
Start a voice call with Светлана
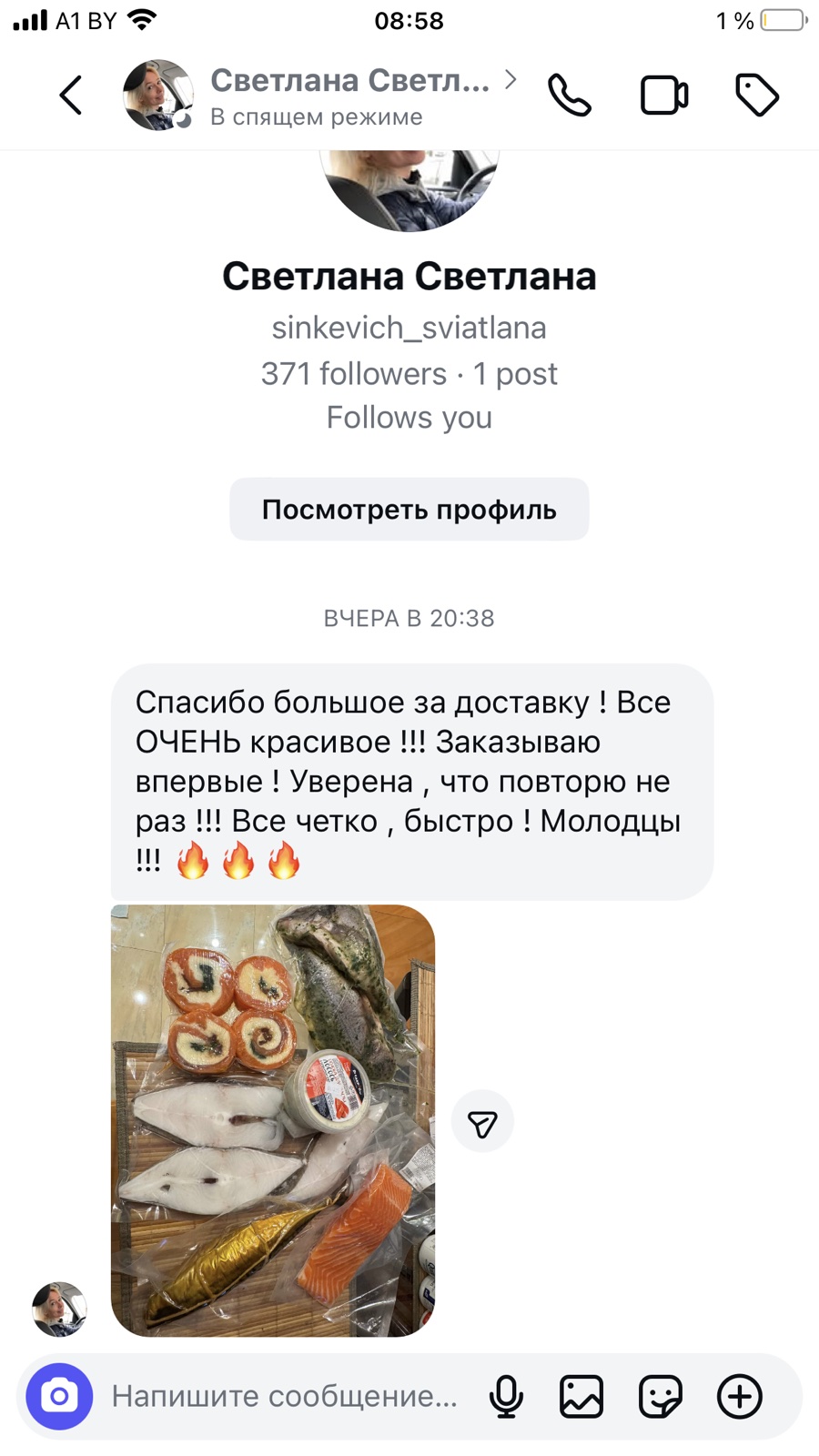point(570,96)
